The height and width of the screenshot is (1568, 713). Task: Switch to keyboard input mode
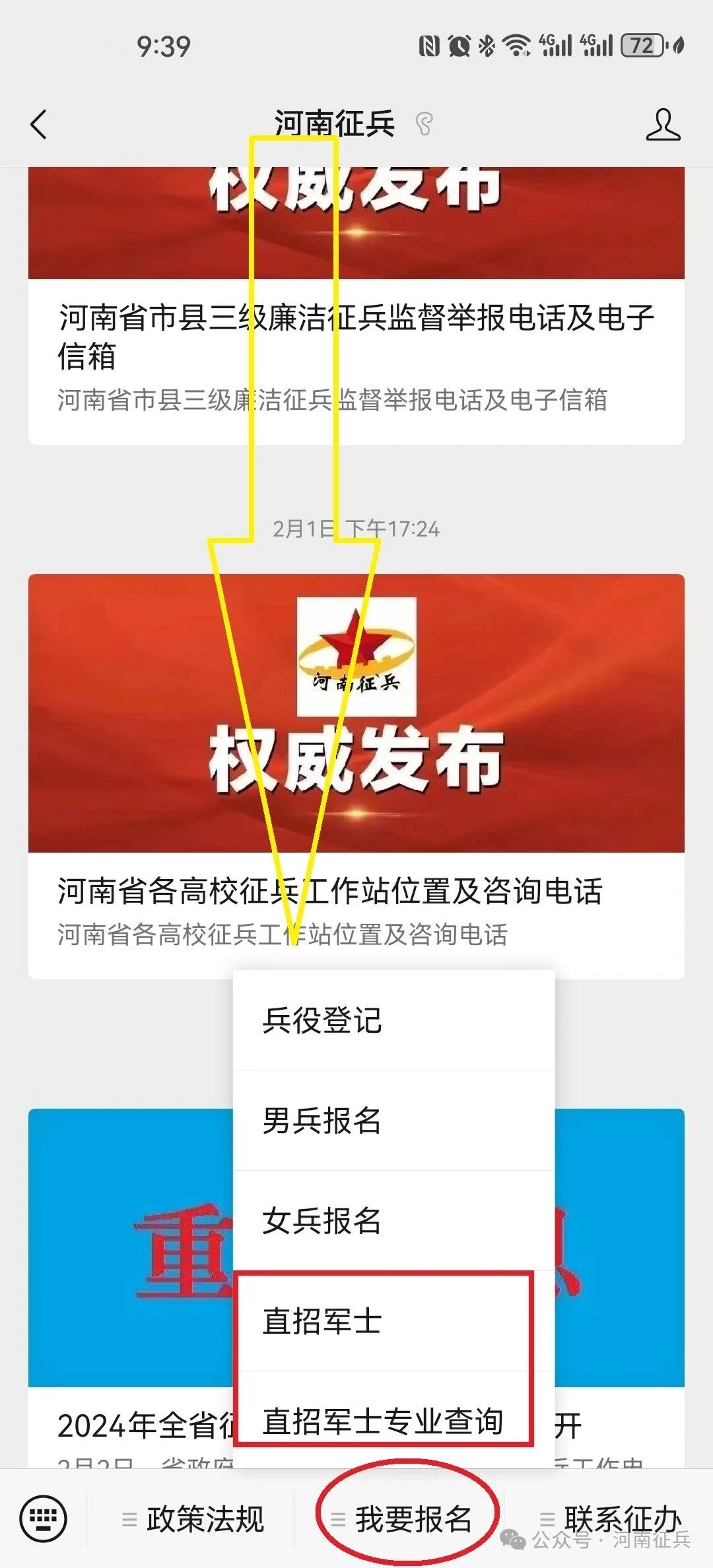[x=44, y=1519]
